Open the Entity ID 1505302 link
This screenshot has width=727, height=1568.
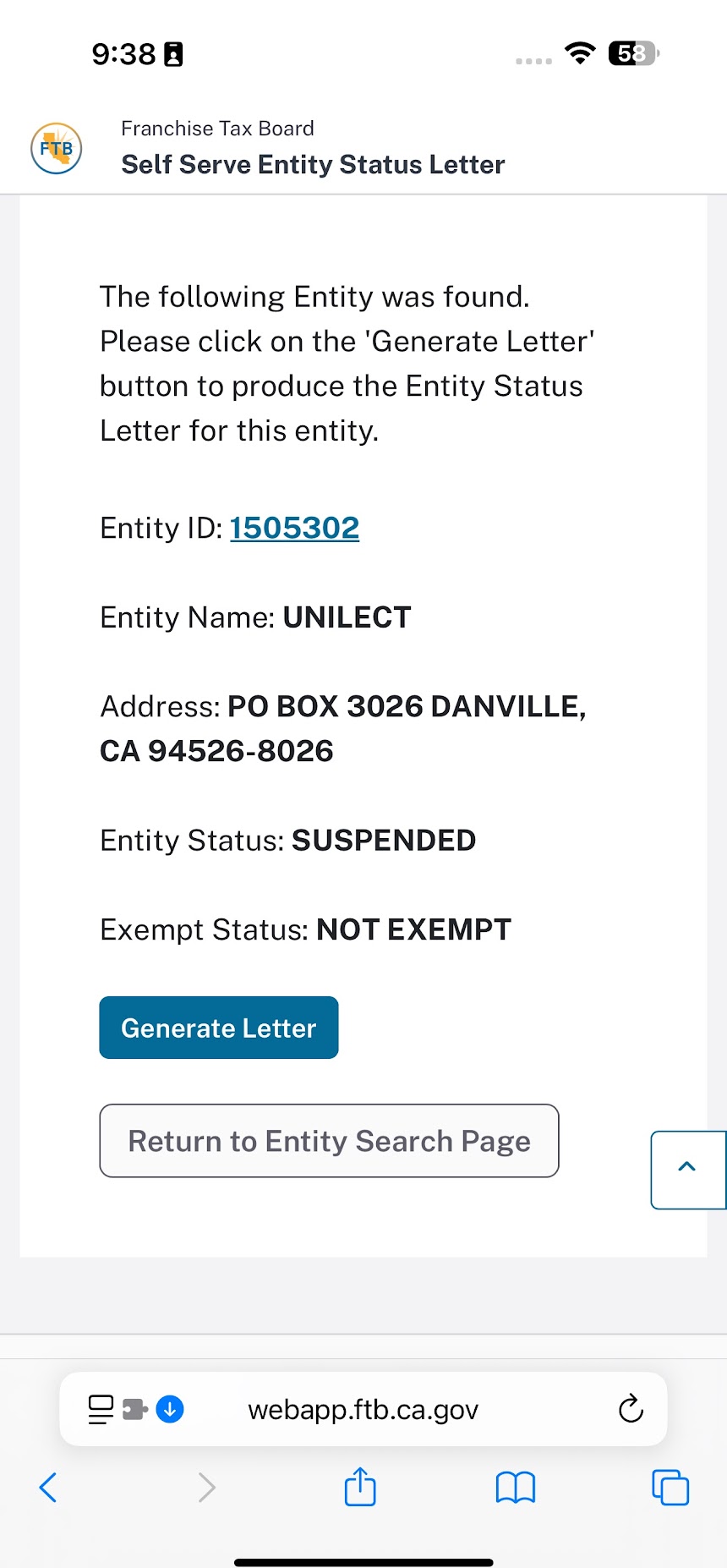point(294,528)
